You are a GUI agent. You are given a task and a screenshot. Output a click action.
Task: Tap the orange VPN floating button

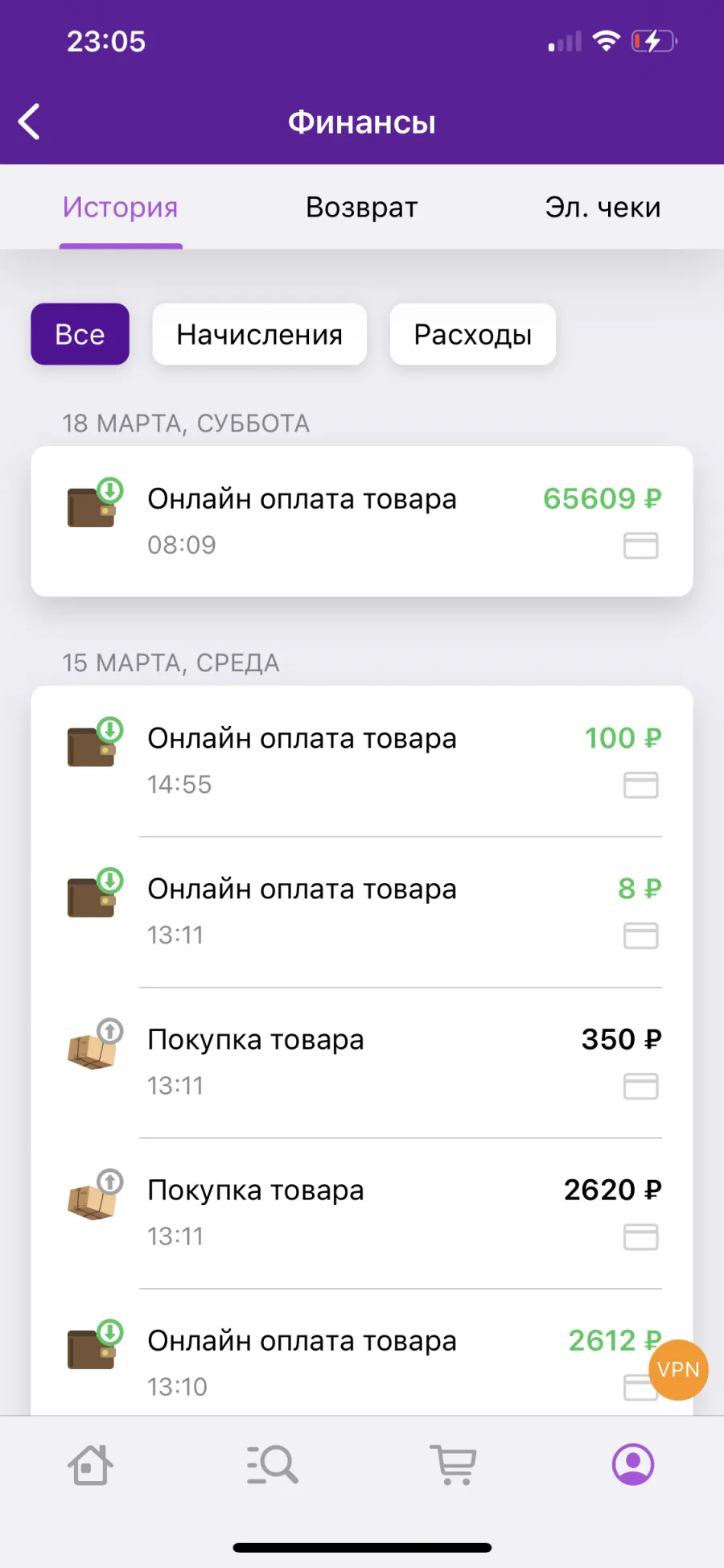click(x=678, y=1370)
